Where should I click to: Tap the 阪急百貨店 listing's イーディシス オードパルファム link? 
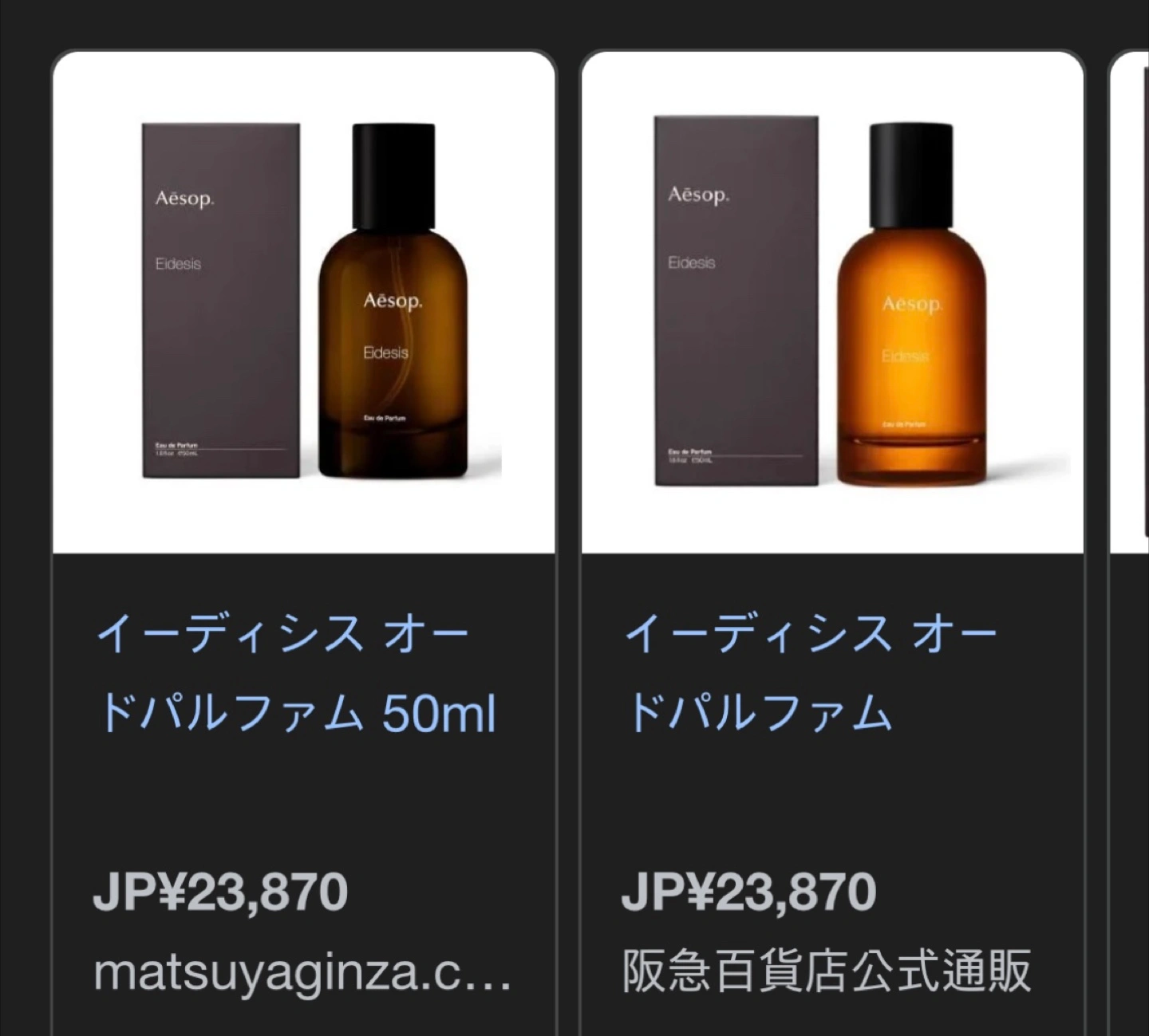click(810, 674)
